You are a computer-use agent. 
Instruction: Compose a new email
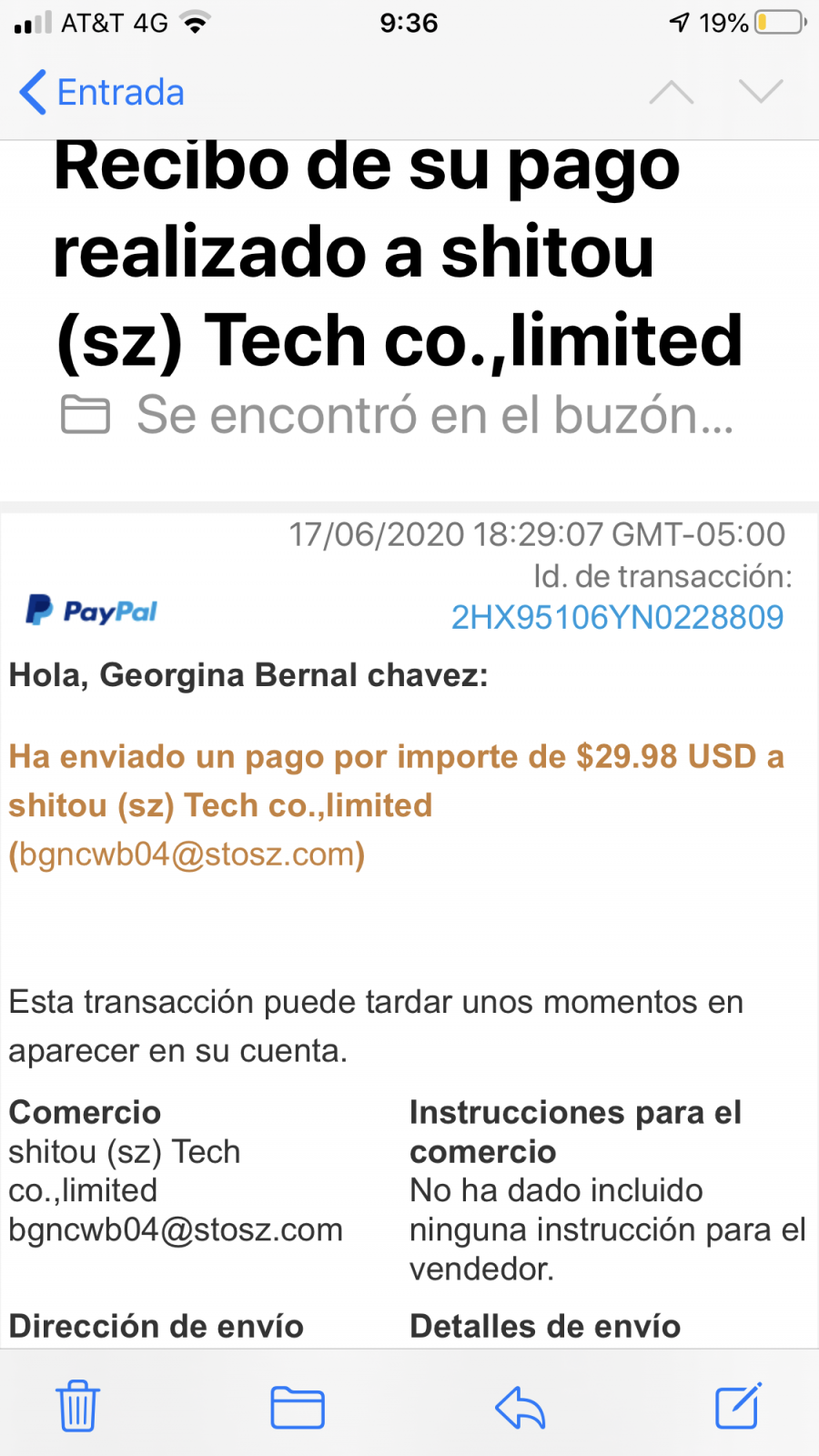[x=738, y=1406]
